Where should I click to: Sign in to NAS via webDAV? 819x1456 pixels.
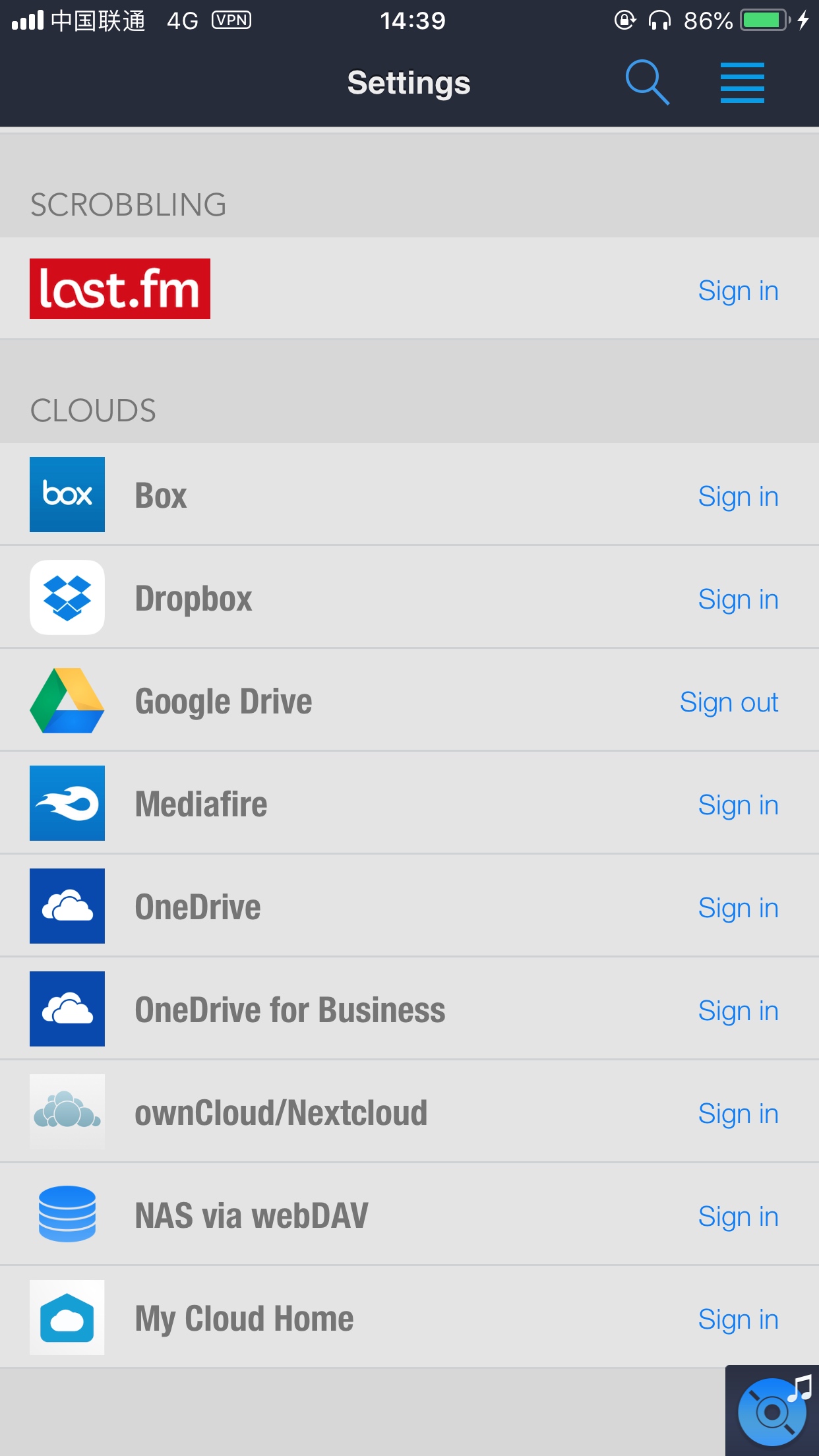[x=738, y=1217]
